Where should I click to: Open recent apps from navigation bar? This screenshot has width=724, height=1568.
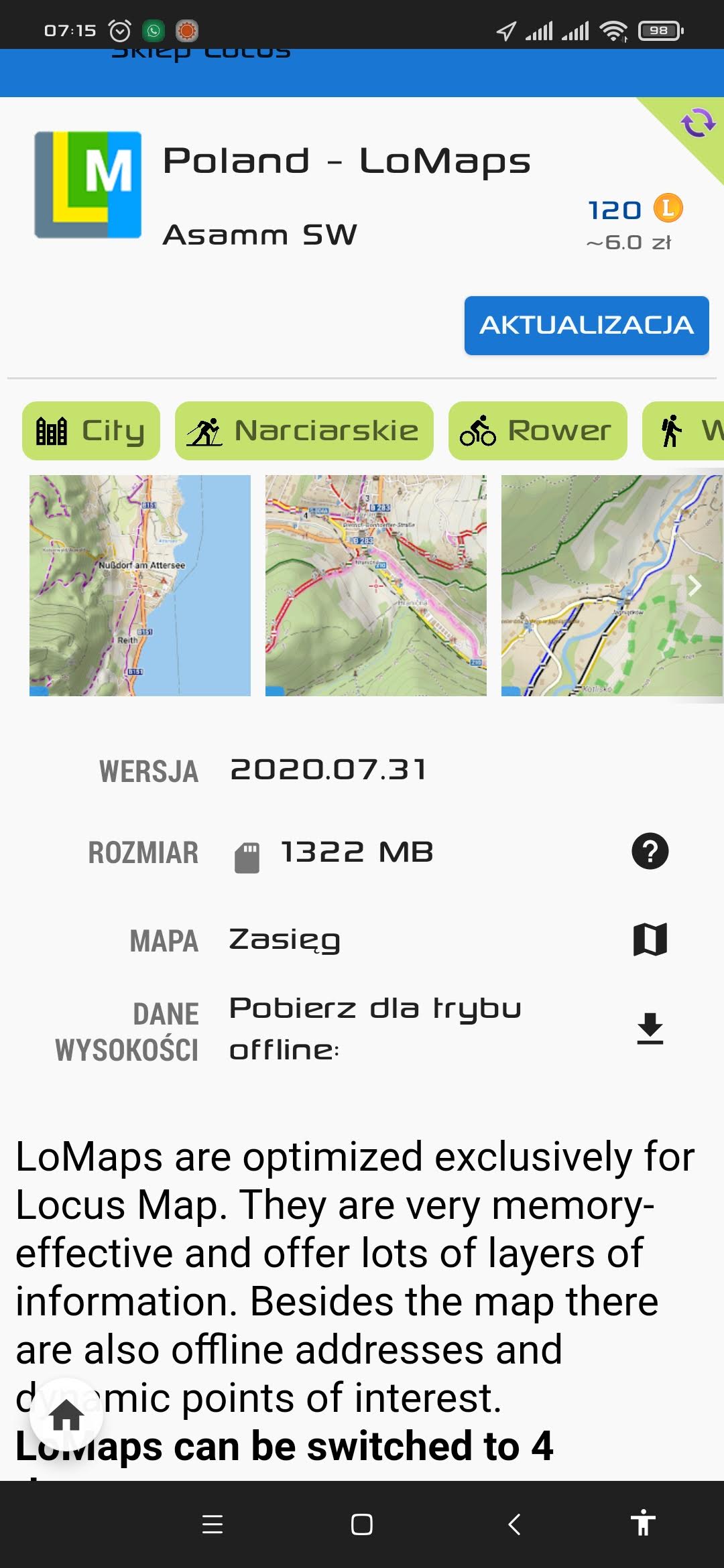(x=213, y=1524)
